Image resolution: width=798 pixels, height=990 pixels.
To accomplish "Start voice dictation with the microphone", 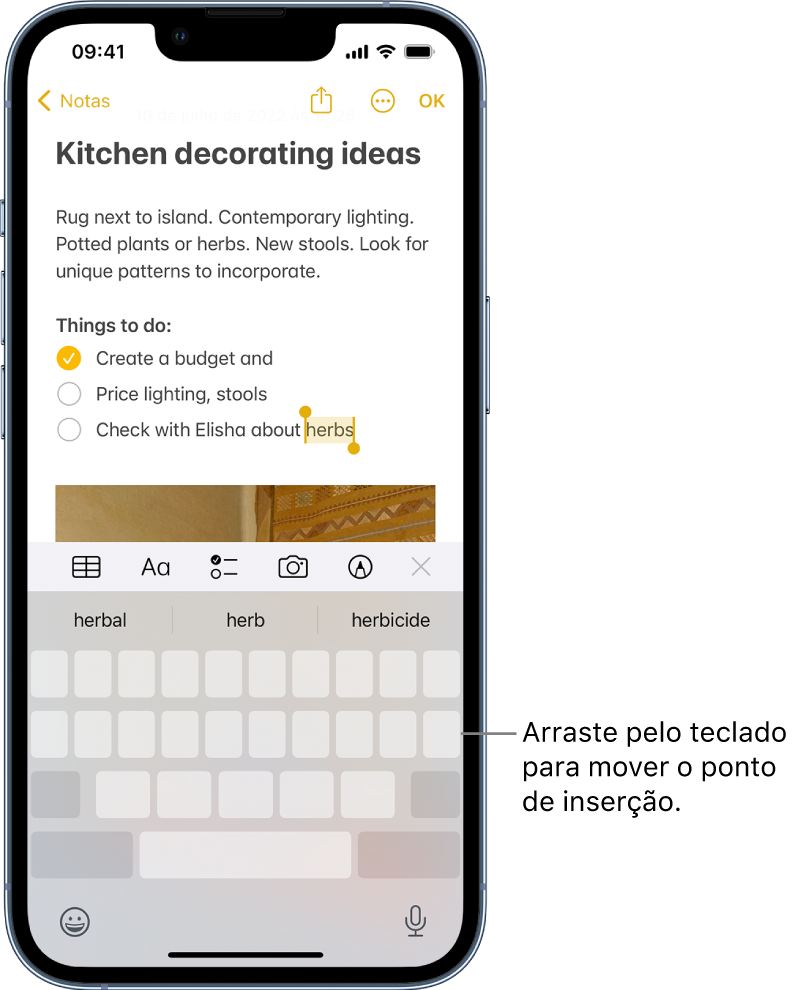I will pyautogui.click(x=415, y=923).
